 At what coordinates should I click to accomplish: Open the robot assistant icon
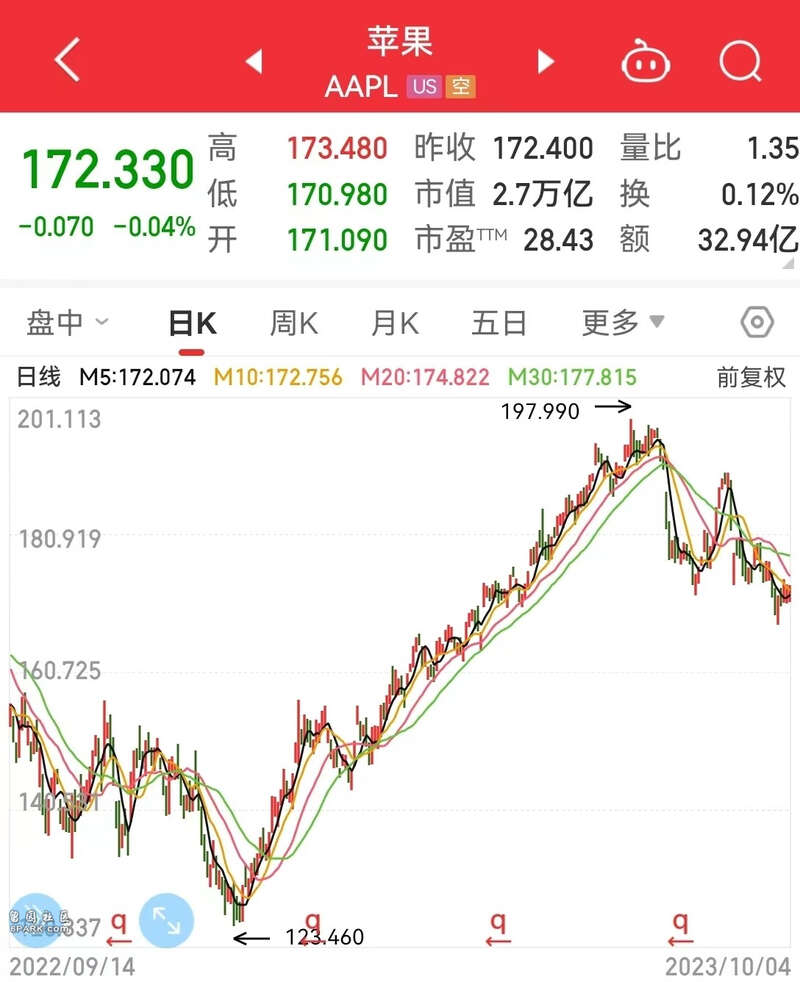tap(645, 61)
